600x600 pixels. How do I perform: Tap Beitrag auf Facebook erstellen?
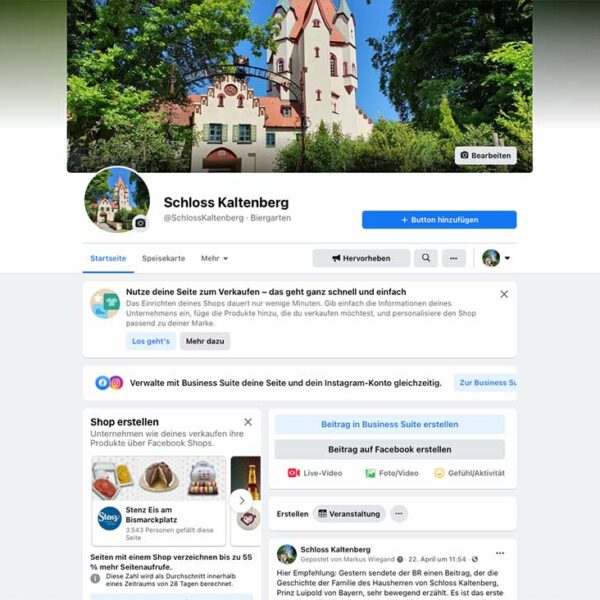pos(390,449)
